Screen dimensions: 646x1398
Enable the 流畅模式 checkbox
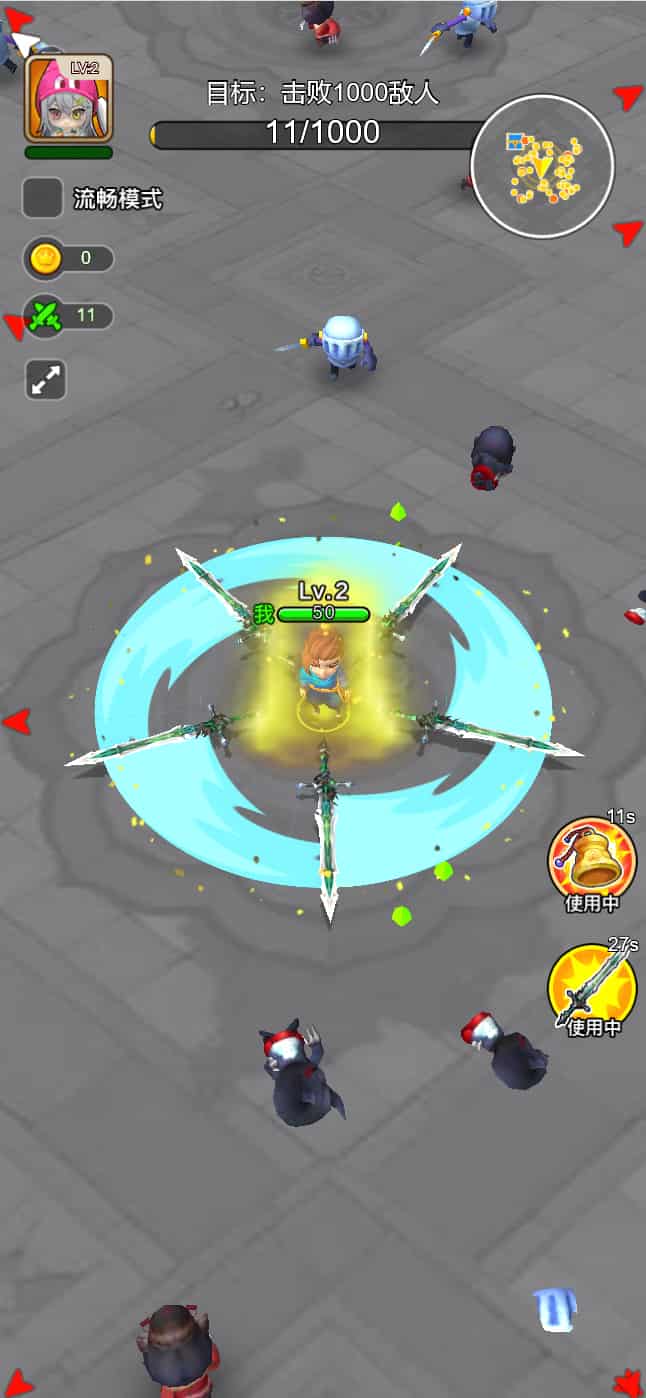coord(43,198)
